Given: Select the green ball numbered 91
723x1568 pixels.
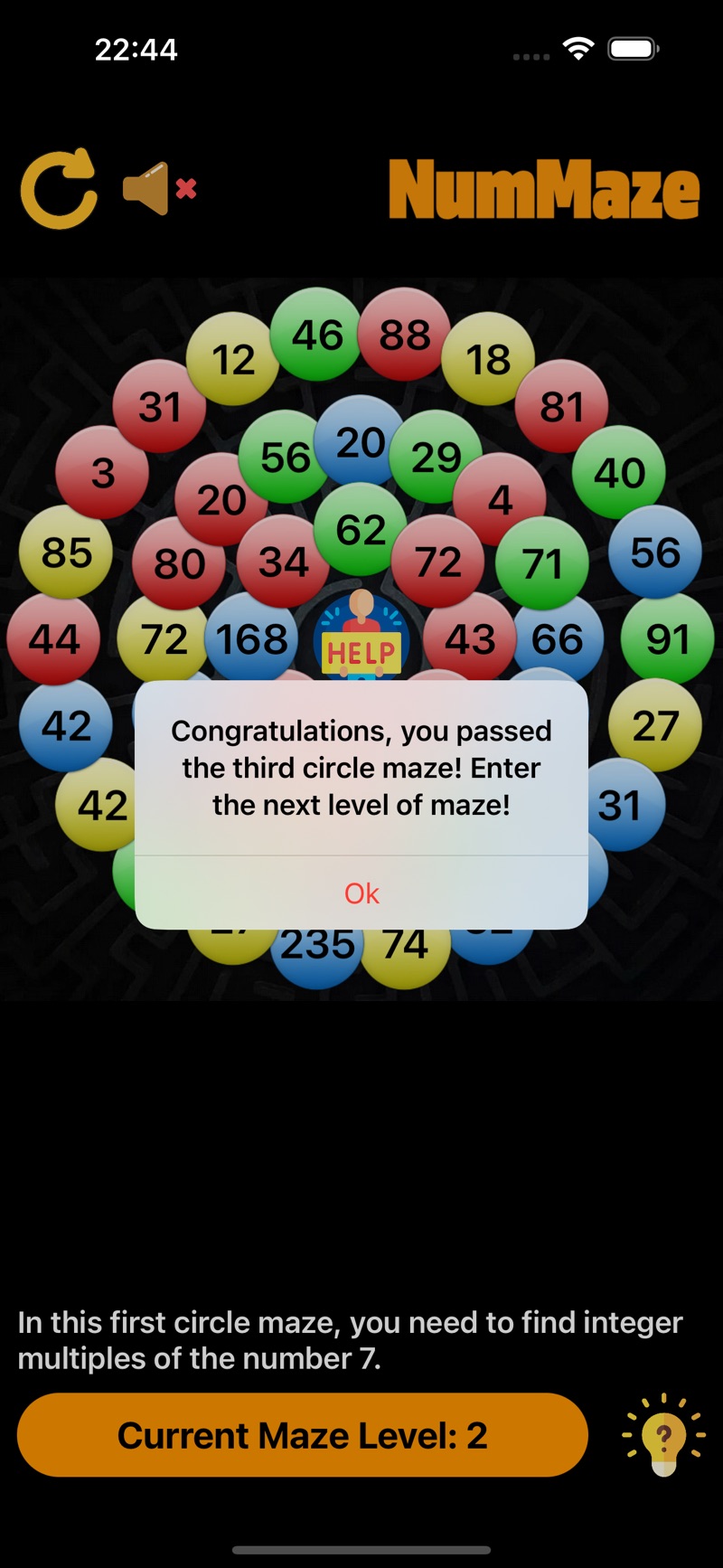Looking at the screenshot, I should (668, 639).
